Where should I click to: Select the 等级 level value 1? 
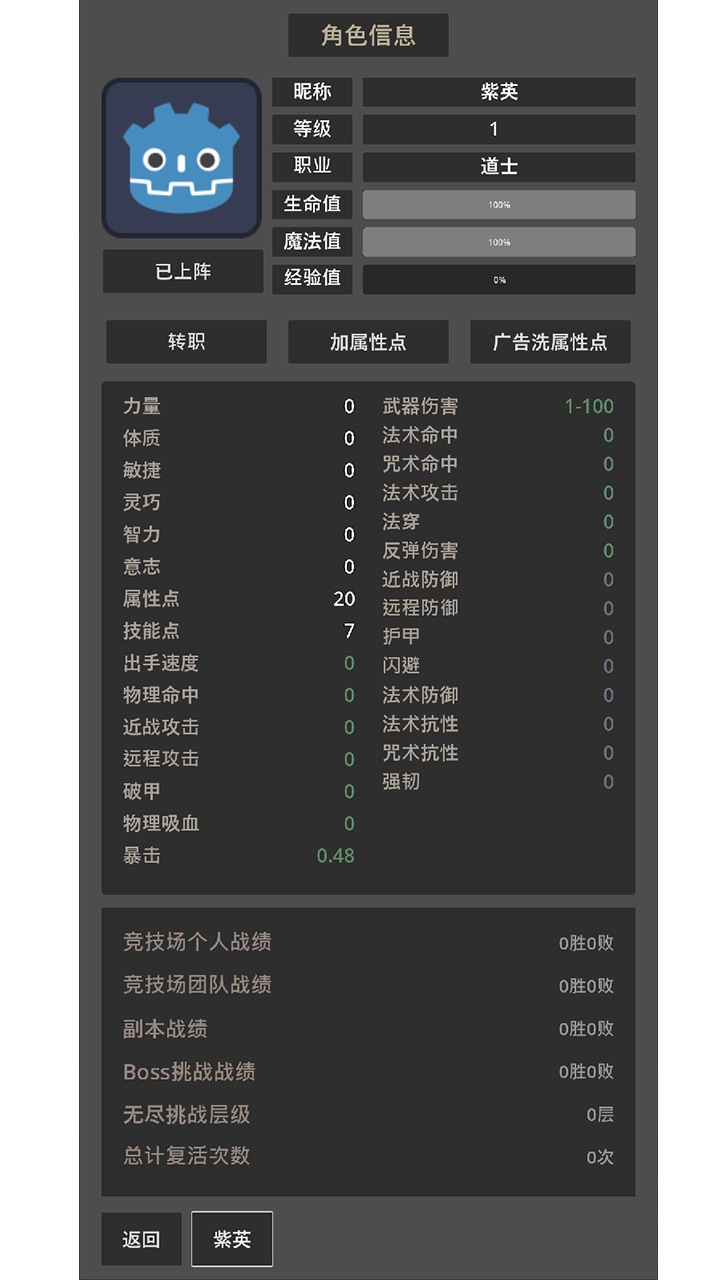[x=497, y=129]
